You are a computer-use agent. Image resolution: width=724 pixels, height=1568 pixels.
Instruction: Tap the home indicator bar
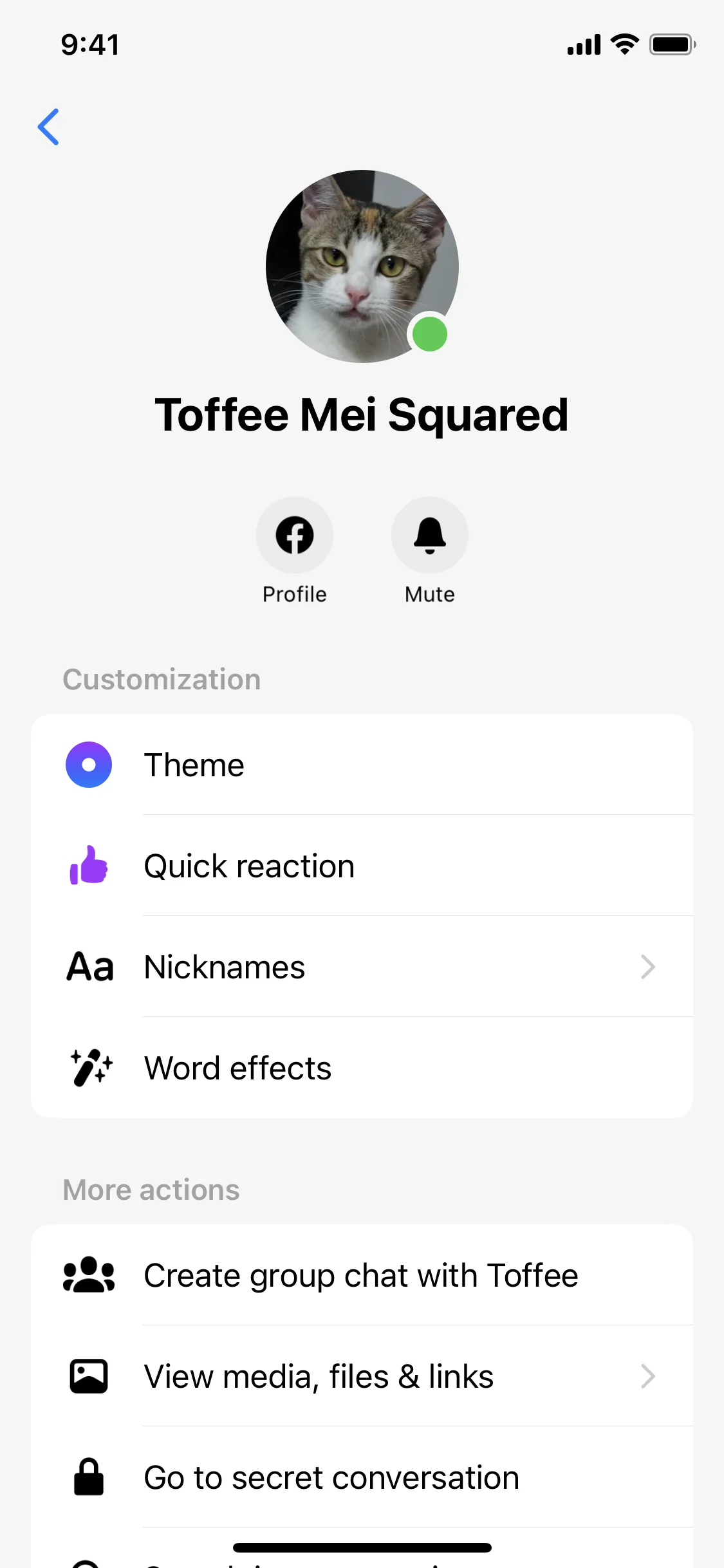point(362,1546)
